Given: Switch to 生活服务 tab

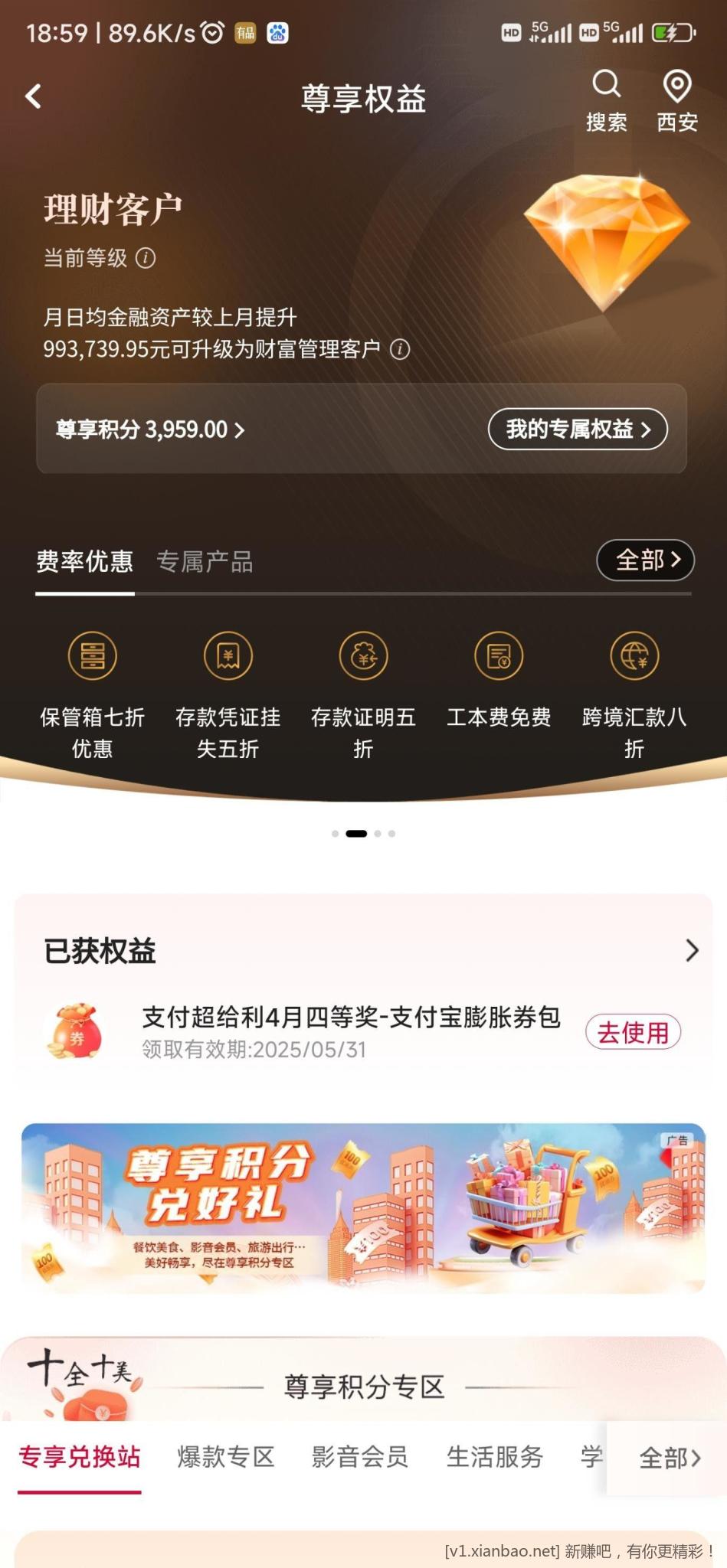Looking at the screenshot, I should click(x=495, y=1456).
